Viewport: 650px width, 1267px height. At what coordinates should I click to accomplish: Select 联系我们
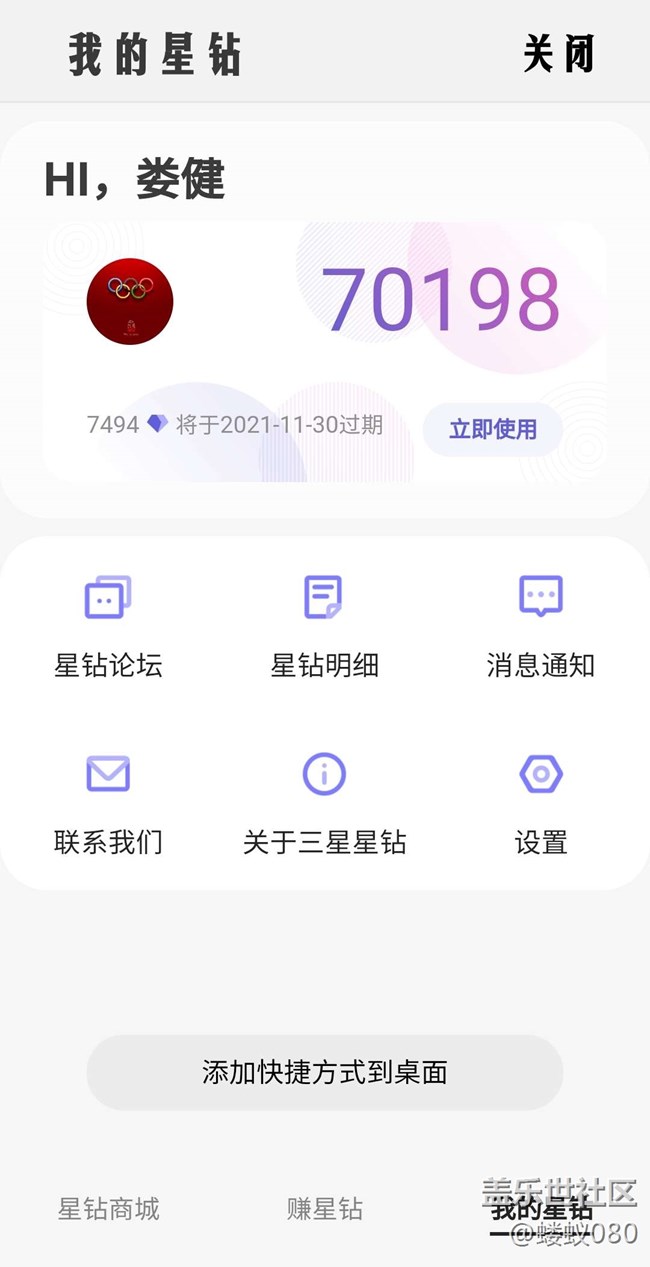pos(108,803)
